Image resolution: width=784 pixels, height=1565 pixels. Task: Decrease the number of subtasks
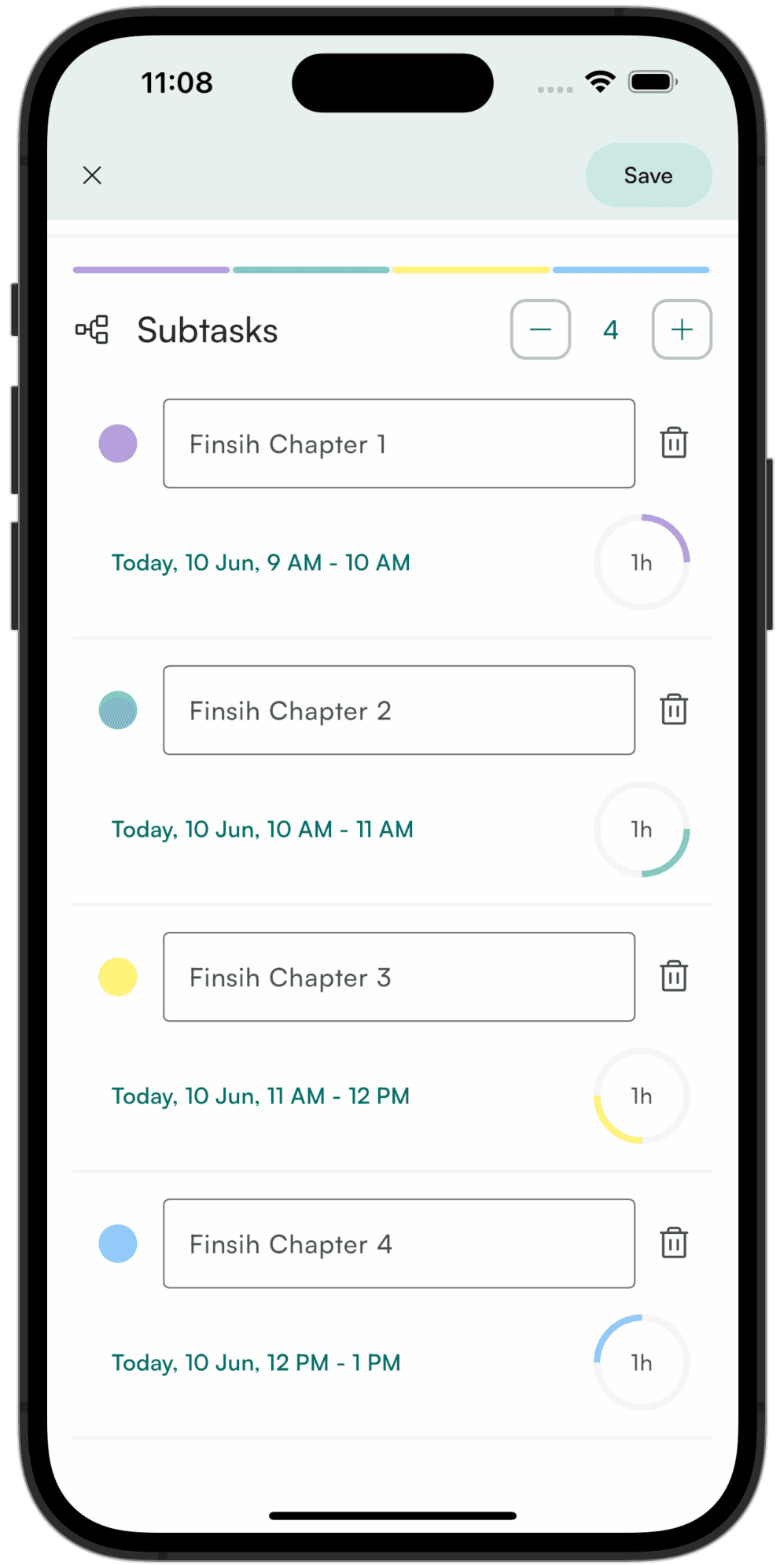540,330
